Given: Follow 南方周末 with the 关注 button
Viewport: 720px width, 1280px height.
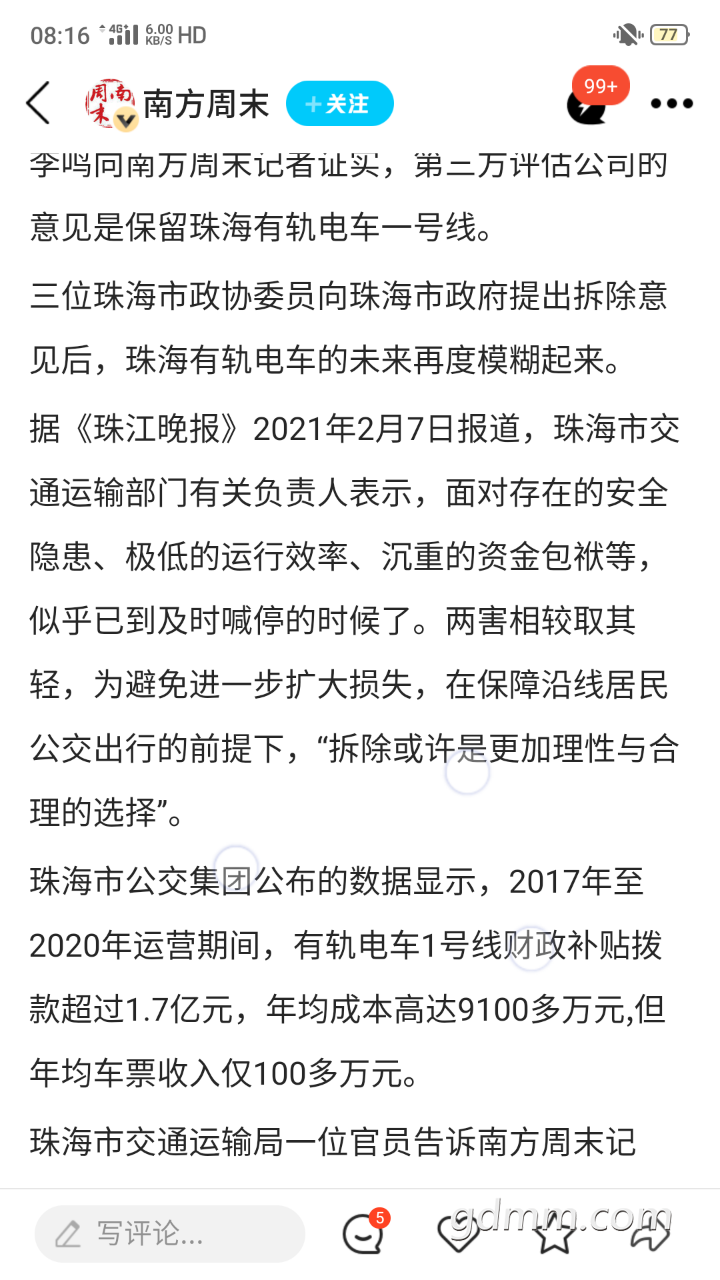Looking at the screenshot, I should point(340,104).
